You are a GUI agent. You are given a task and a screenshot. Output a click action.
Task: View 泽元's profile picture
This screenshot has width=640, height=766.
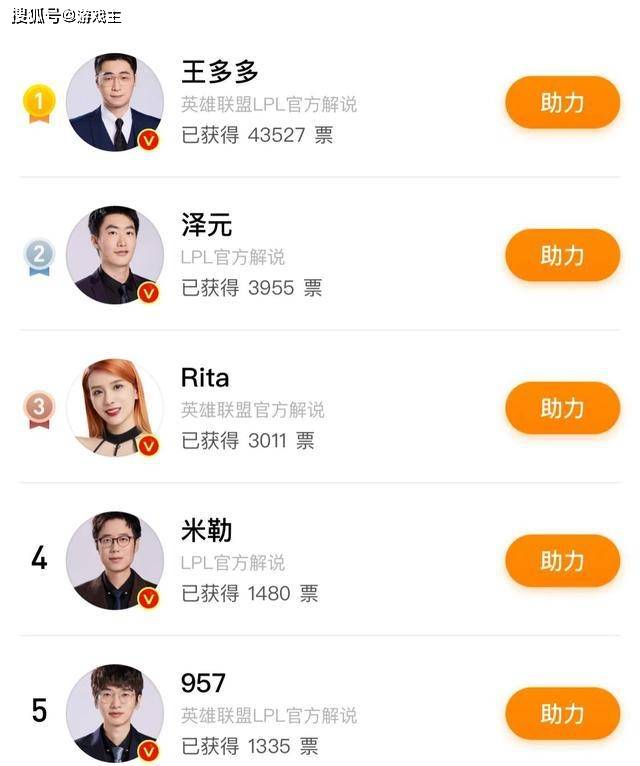(x=115, y=255)
